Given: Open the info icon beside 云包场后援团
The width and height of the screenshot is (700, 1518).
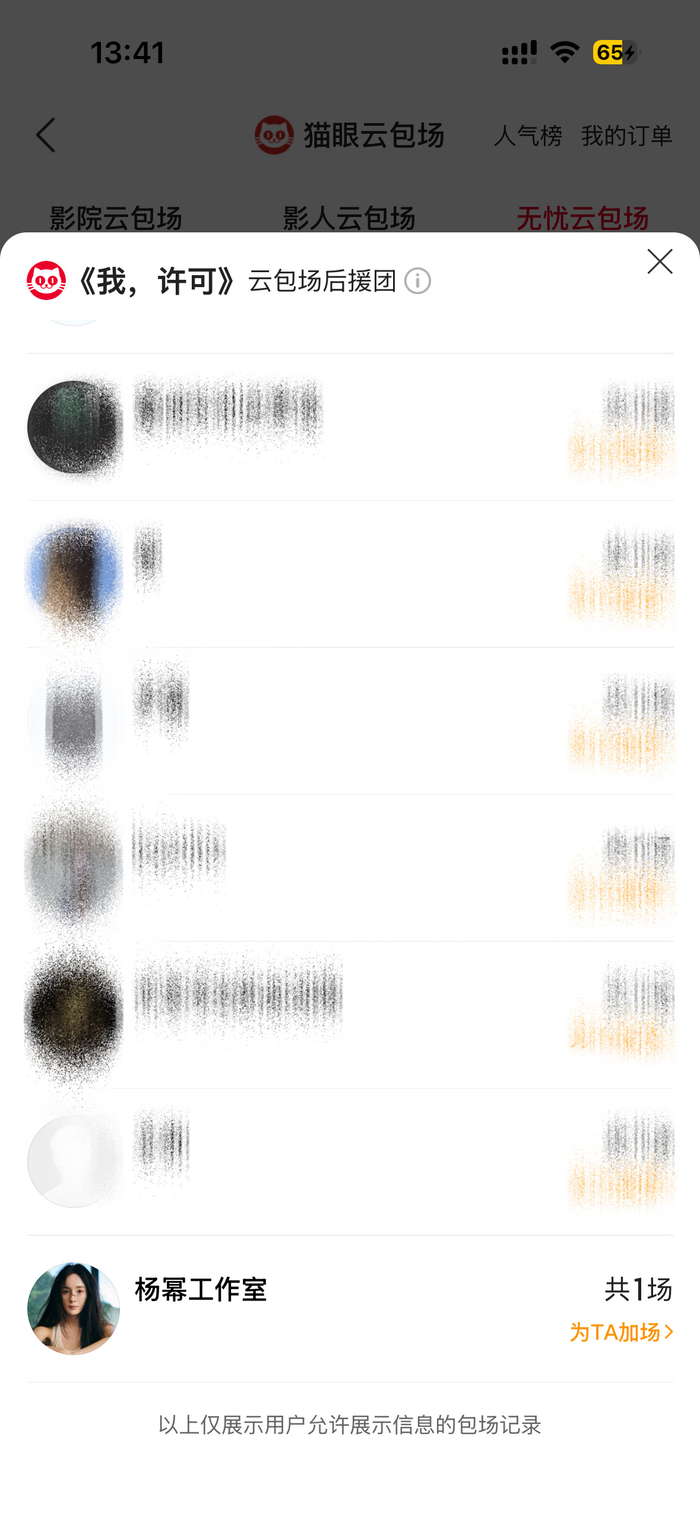Looking at the screenshot, I should click(x=417, y=282).
